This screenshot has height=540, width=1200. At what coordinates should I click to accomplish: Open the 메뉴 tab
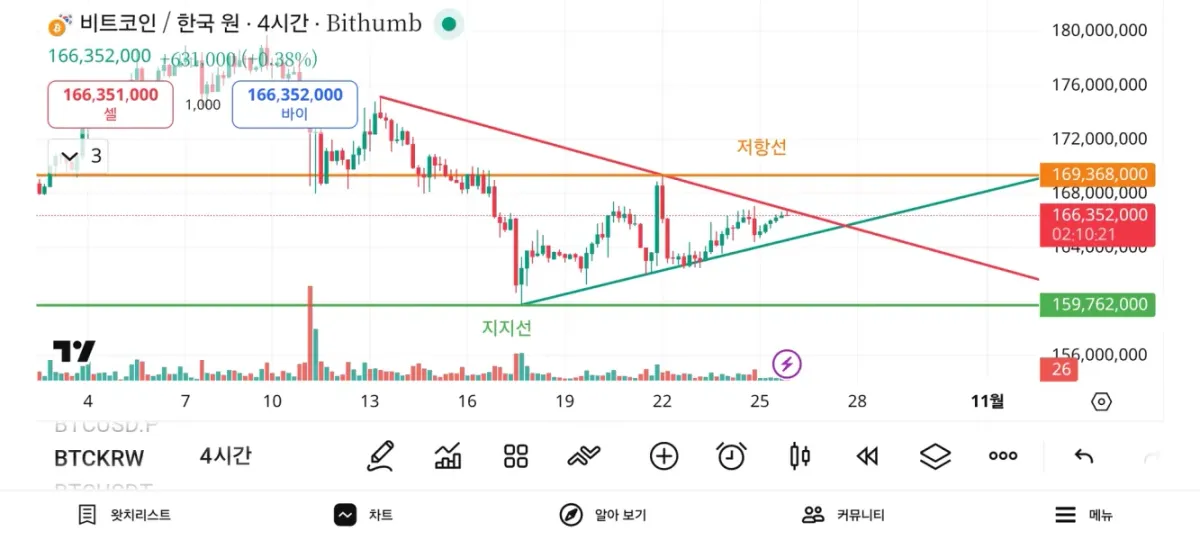click(x=1083, y=515)
